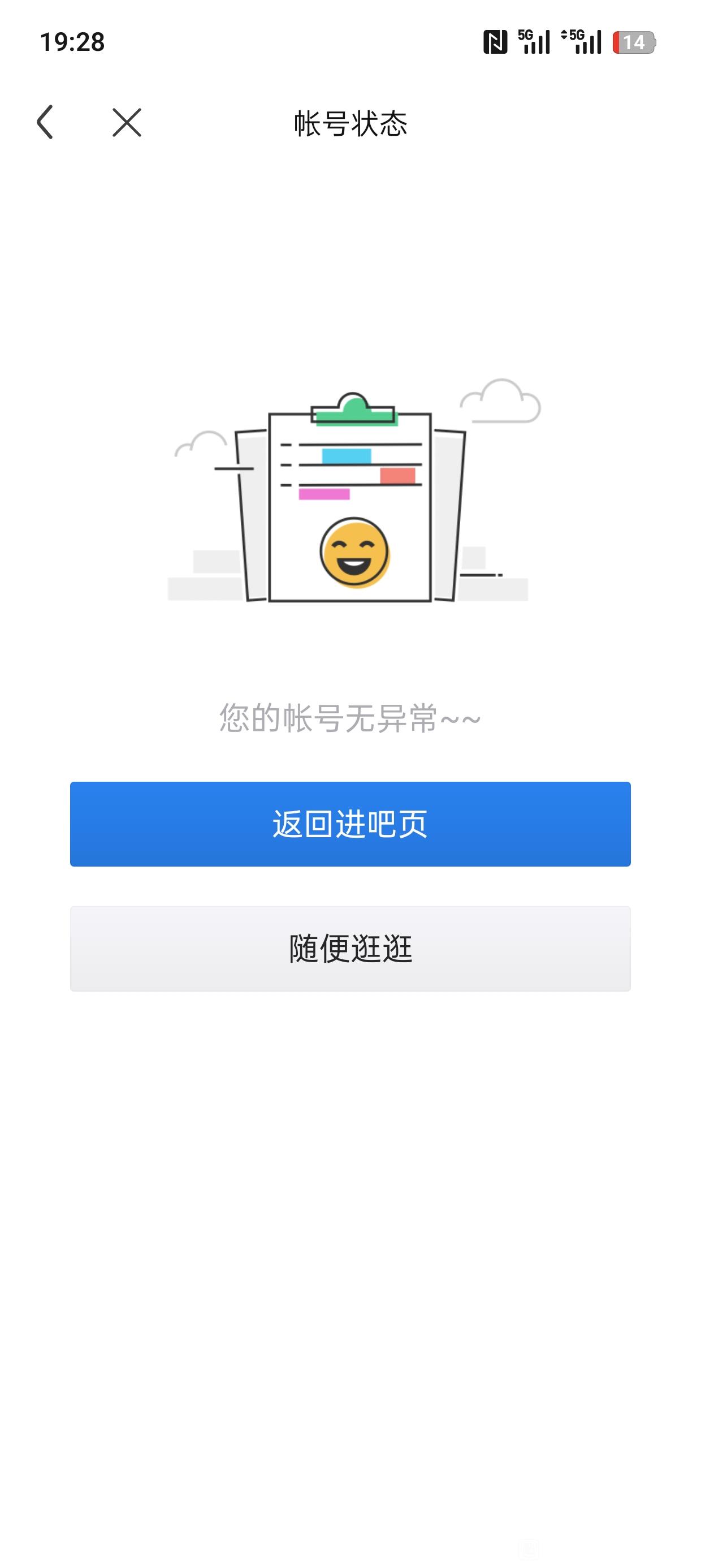The width and height of the screenshot is (701, 1568).
Task: Go back using the header arrow
Action: point(46,122)
